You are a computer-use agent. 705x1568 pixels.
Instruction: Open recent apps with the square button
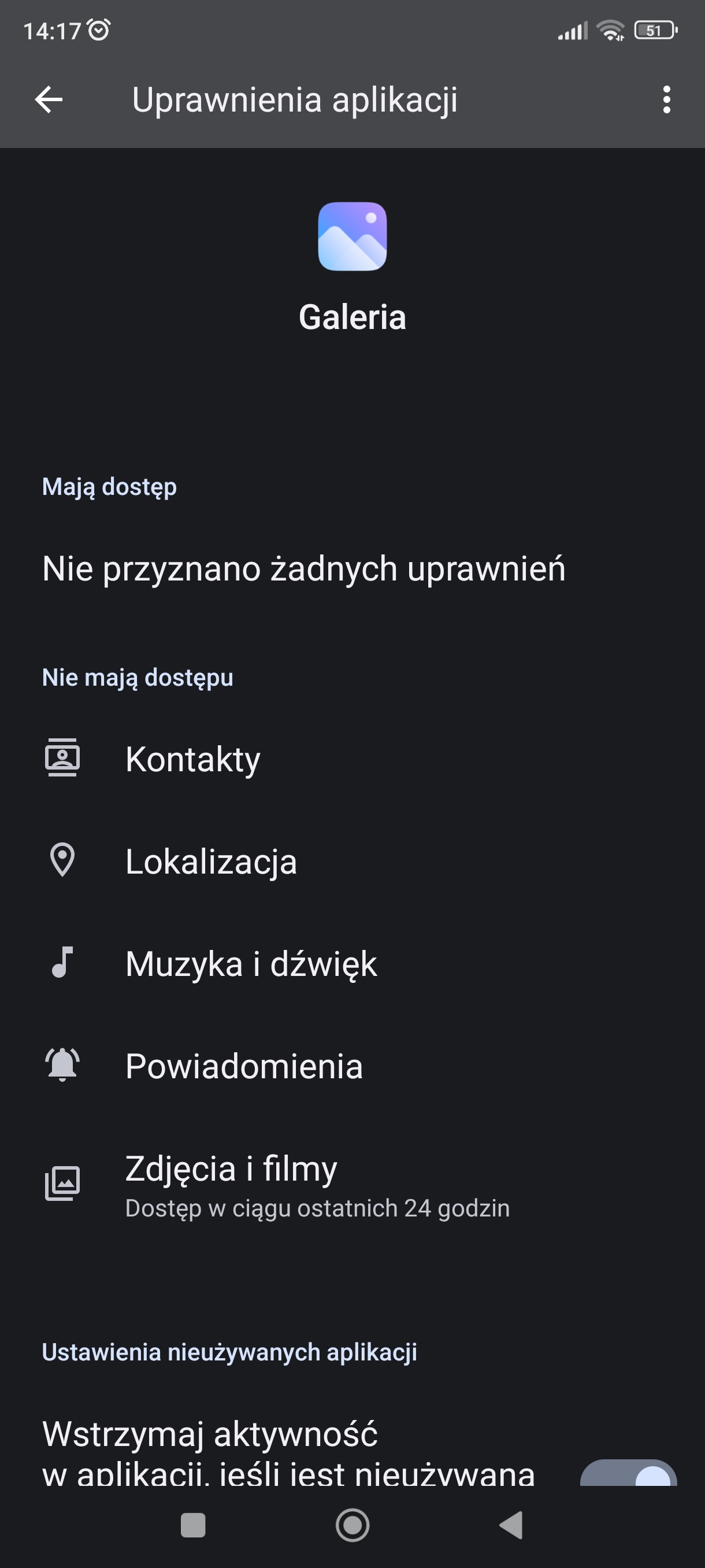(193, 1525)
